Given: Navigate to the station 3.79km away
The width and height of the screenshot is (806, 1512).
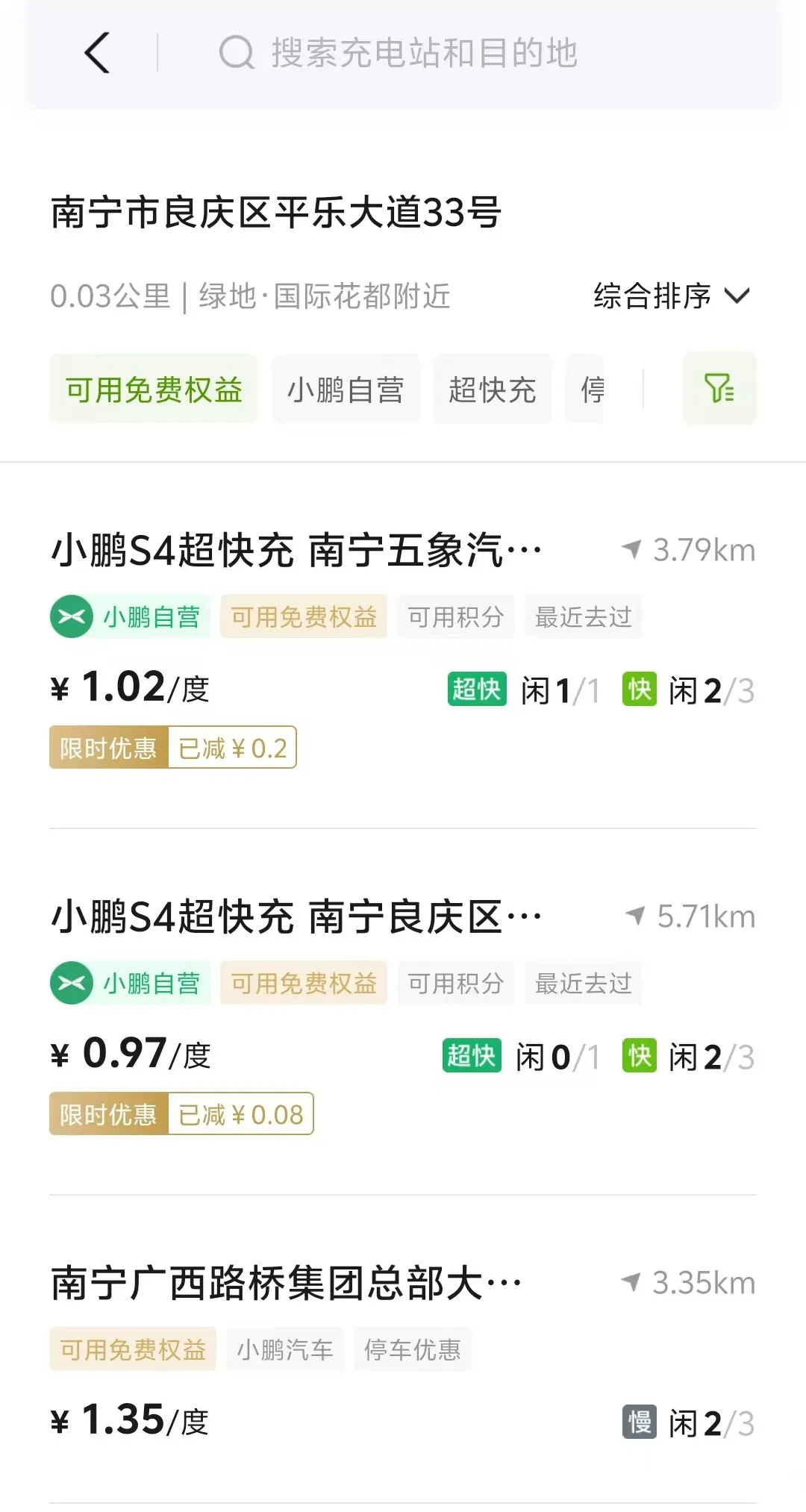Looking at the screenshot, I should coord(689,551).
